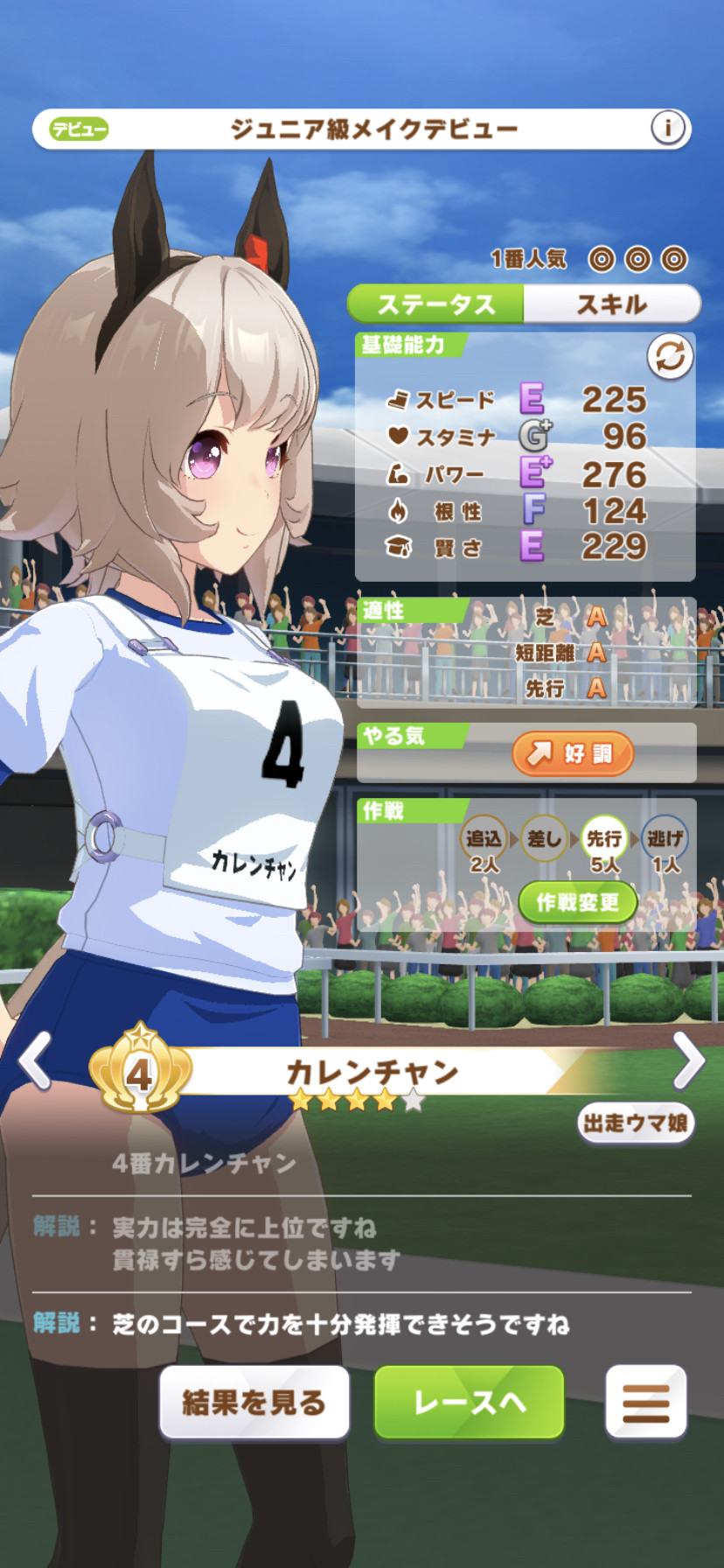This screenshot has width=724, height=1568.
Task: Tap the refresh icon in 基礎能力
Action: point(670,357)
